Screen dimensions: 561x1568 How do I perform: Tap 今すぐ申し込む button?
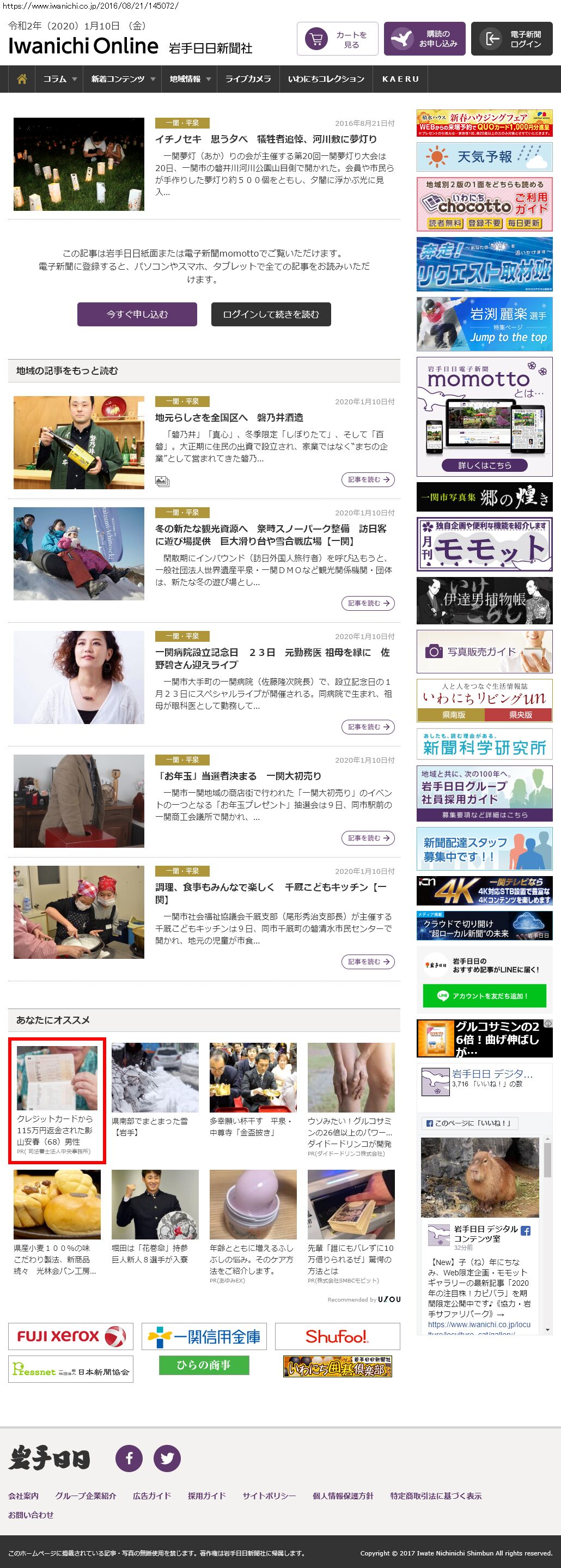point(137,314)
